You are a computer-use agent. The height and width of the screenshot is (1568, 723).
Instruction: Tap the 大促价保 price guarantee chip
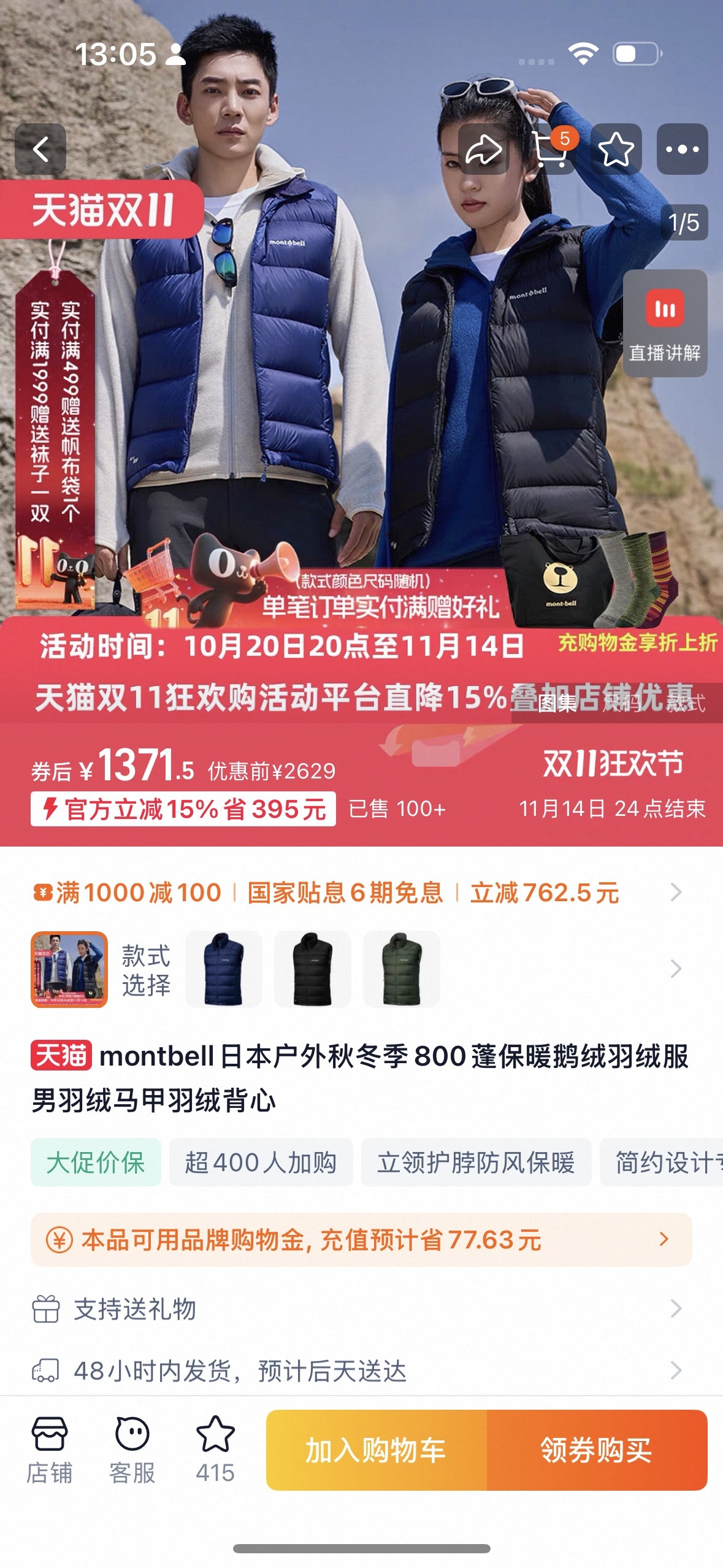(96, 1162)
